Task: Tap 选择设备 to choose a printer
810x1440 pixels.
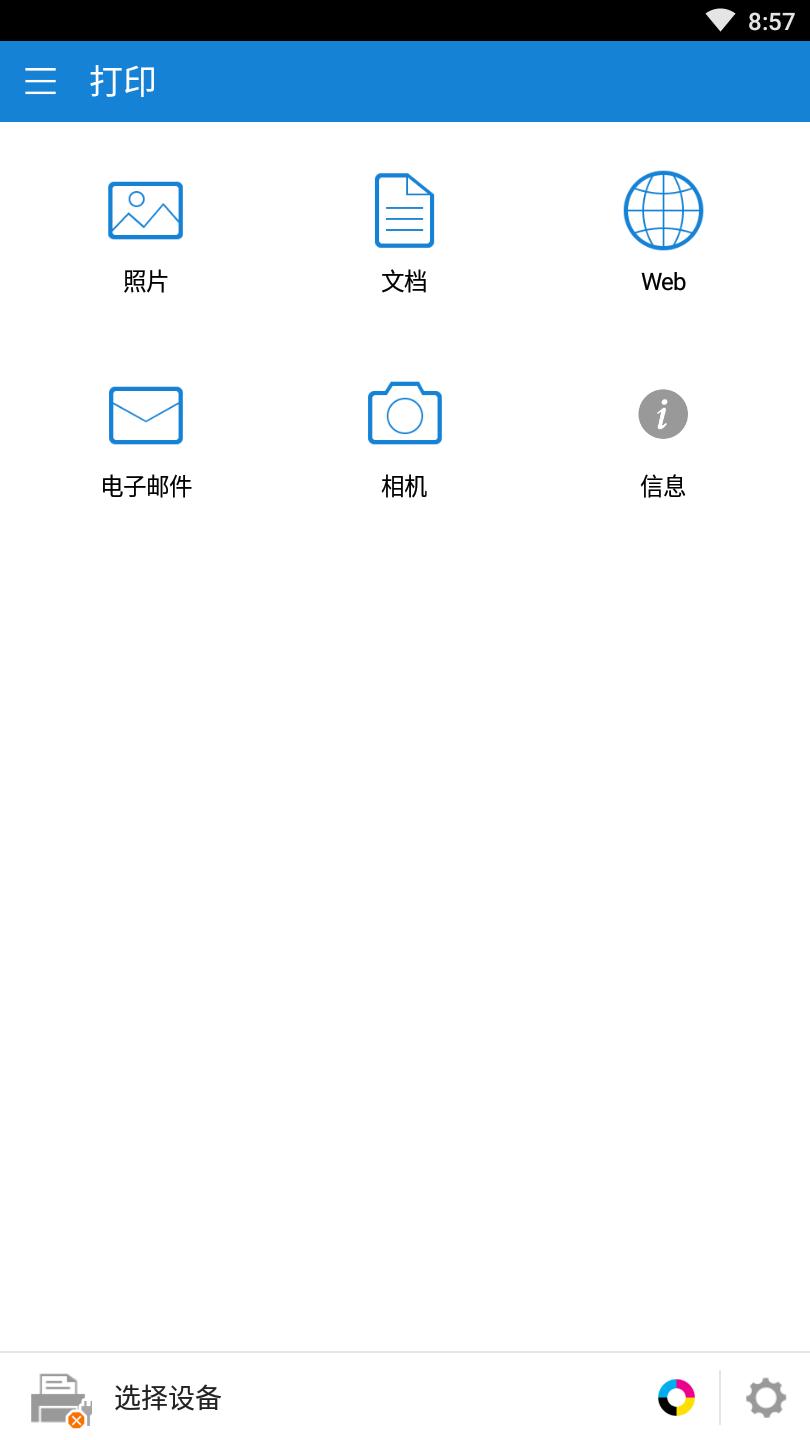Action: [x=168, y=1399]
